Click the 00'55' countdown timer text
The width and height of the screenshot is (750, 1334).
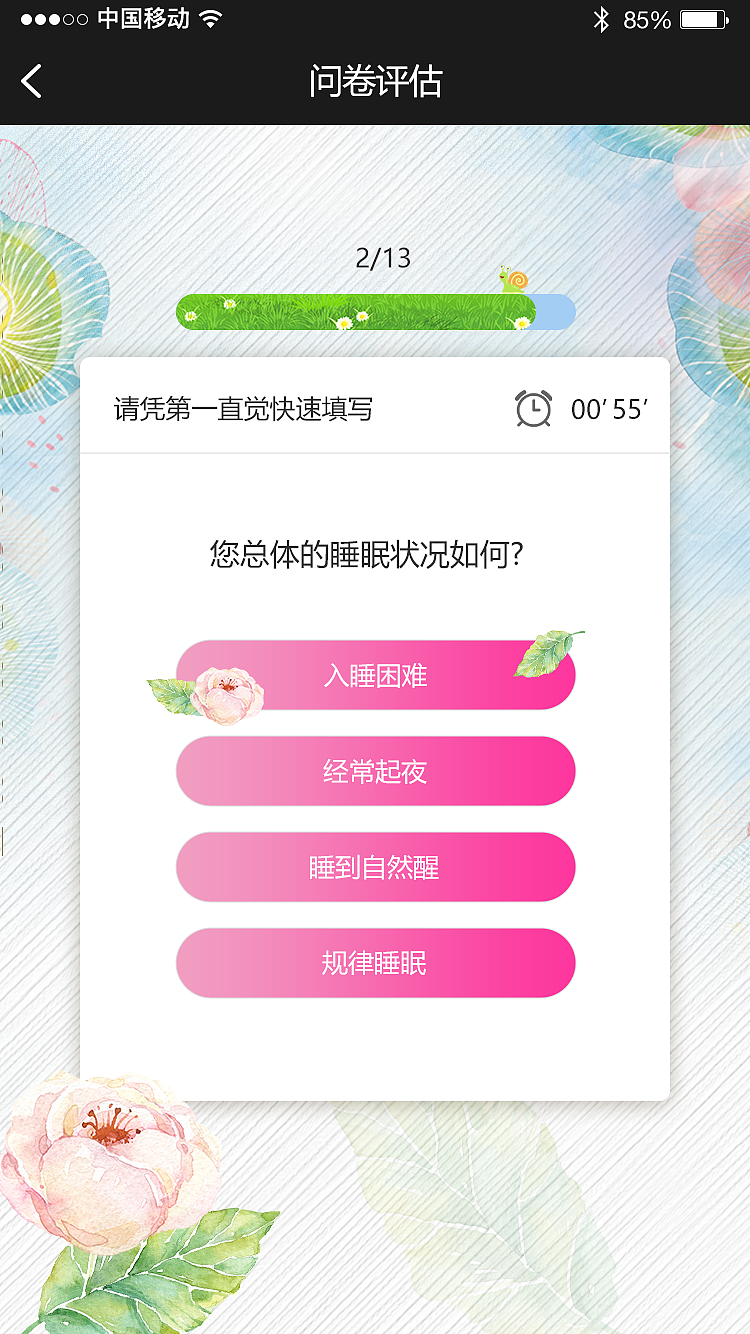(x=610, y=408)
